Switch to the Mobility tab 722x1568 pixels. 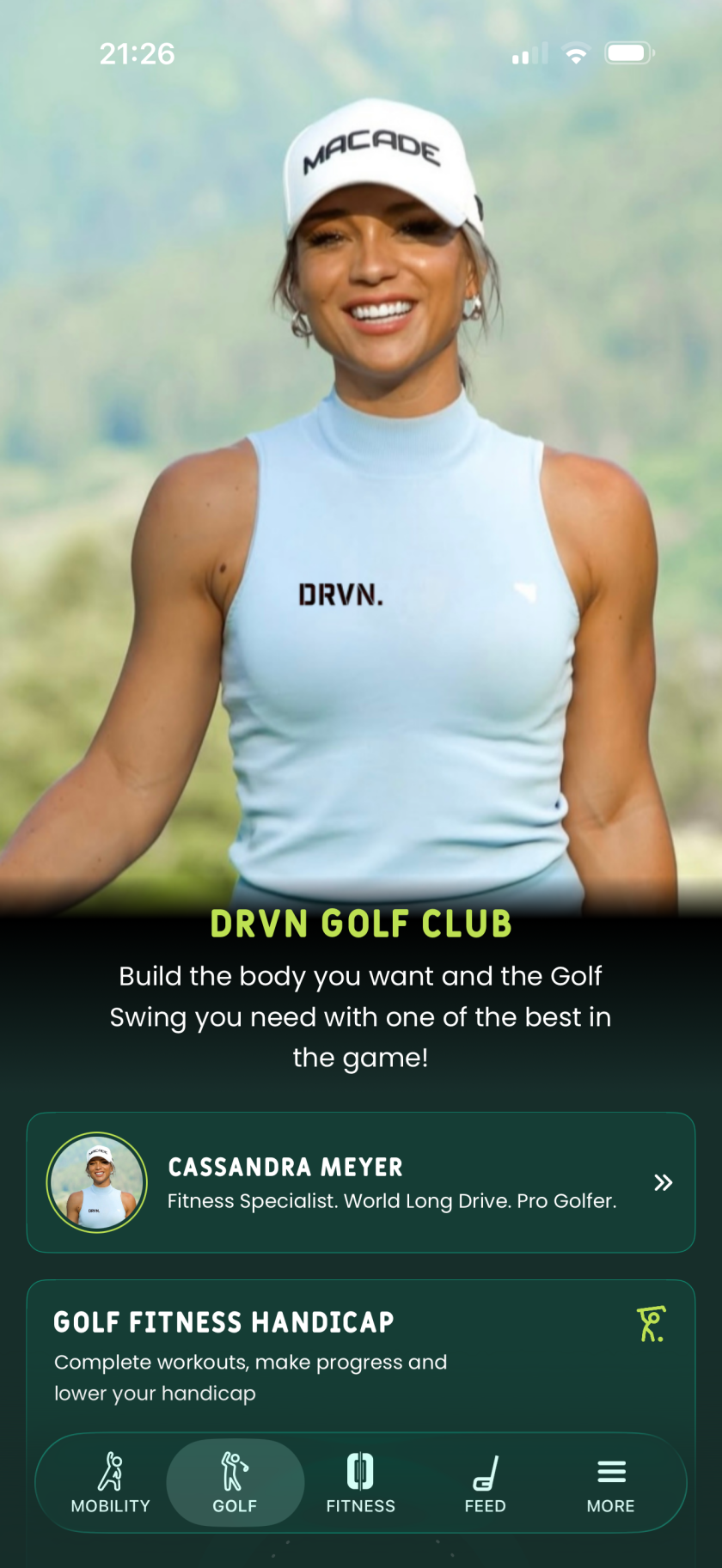point(111,1483)
